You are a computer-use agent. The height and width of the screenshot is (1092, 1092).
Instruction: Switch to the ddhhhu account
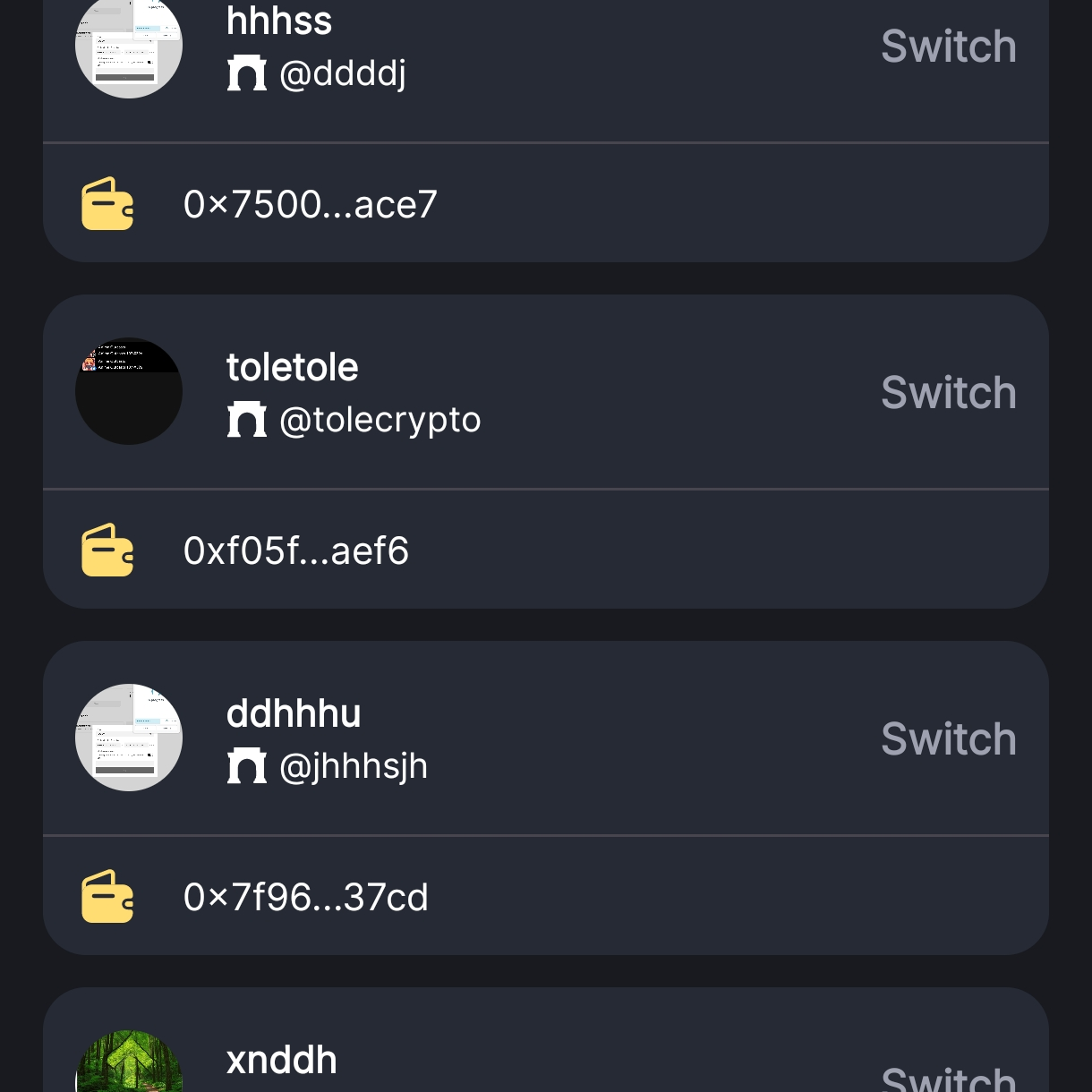pos(948,738)
